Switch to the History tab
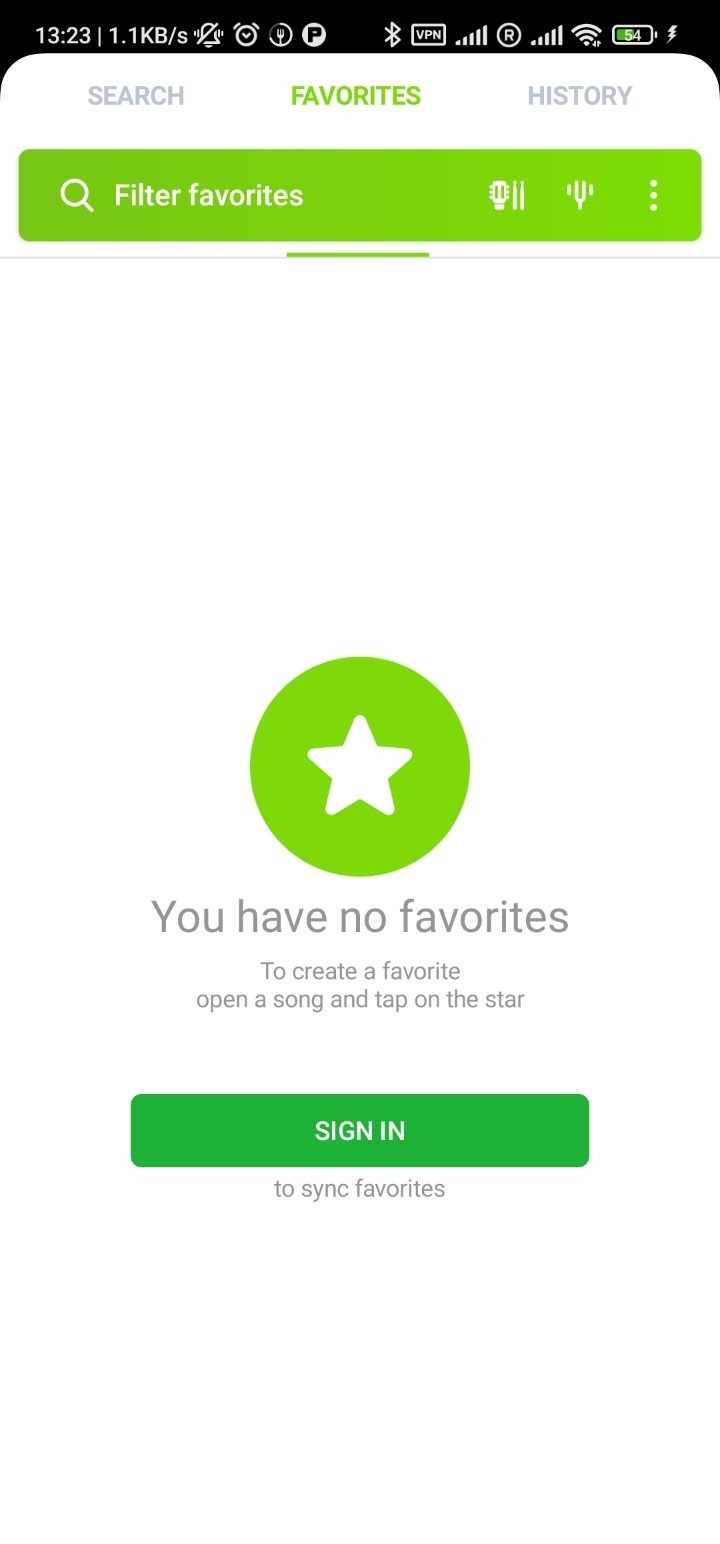Image resolution: width=720 pixels, height=1544 pixels. click(579, 96)
